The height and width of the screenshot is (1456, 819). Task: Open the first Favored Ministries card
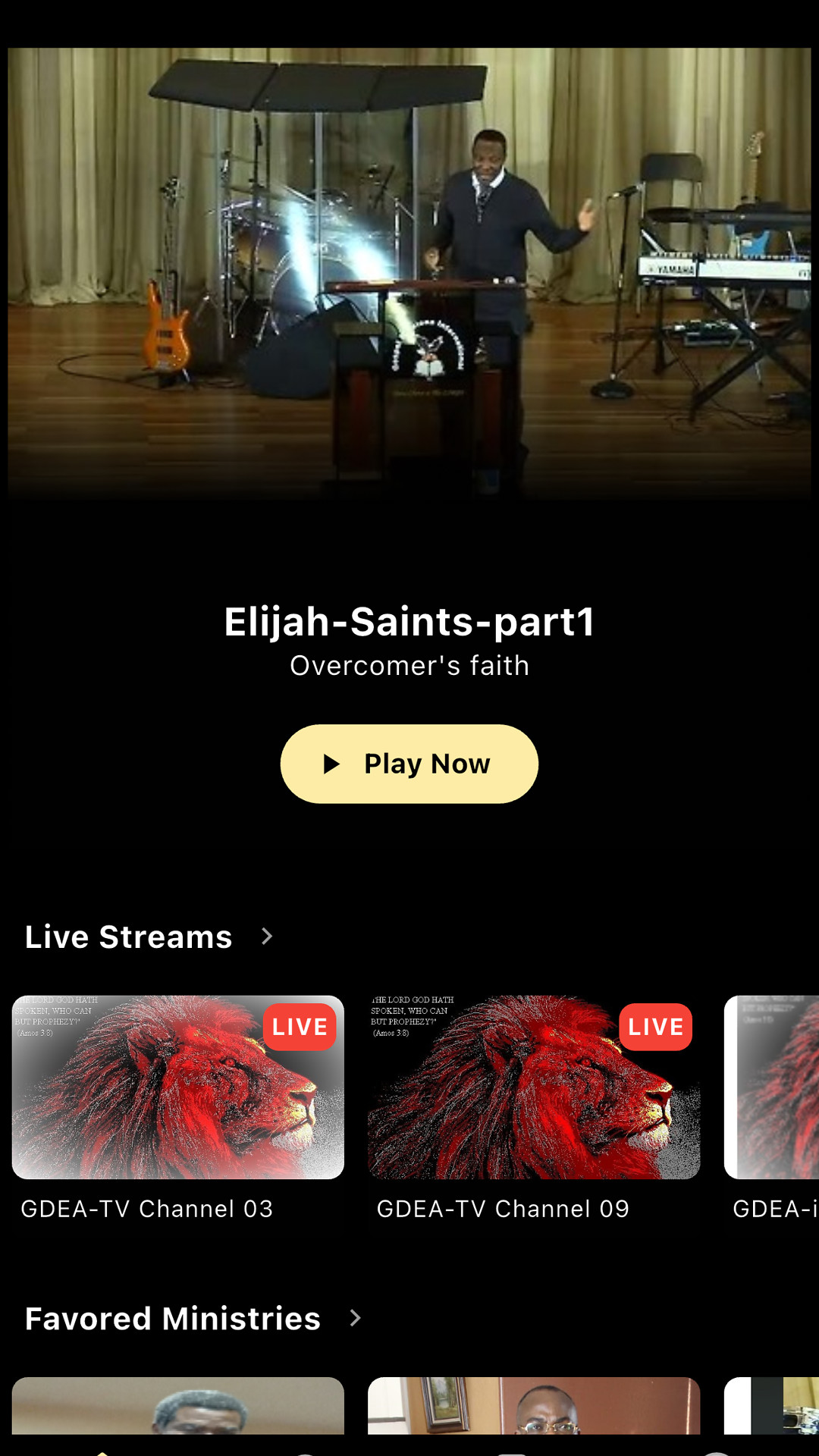click(177, 1406)
